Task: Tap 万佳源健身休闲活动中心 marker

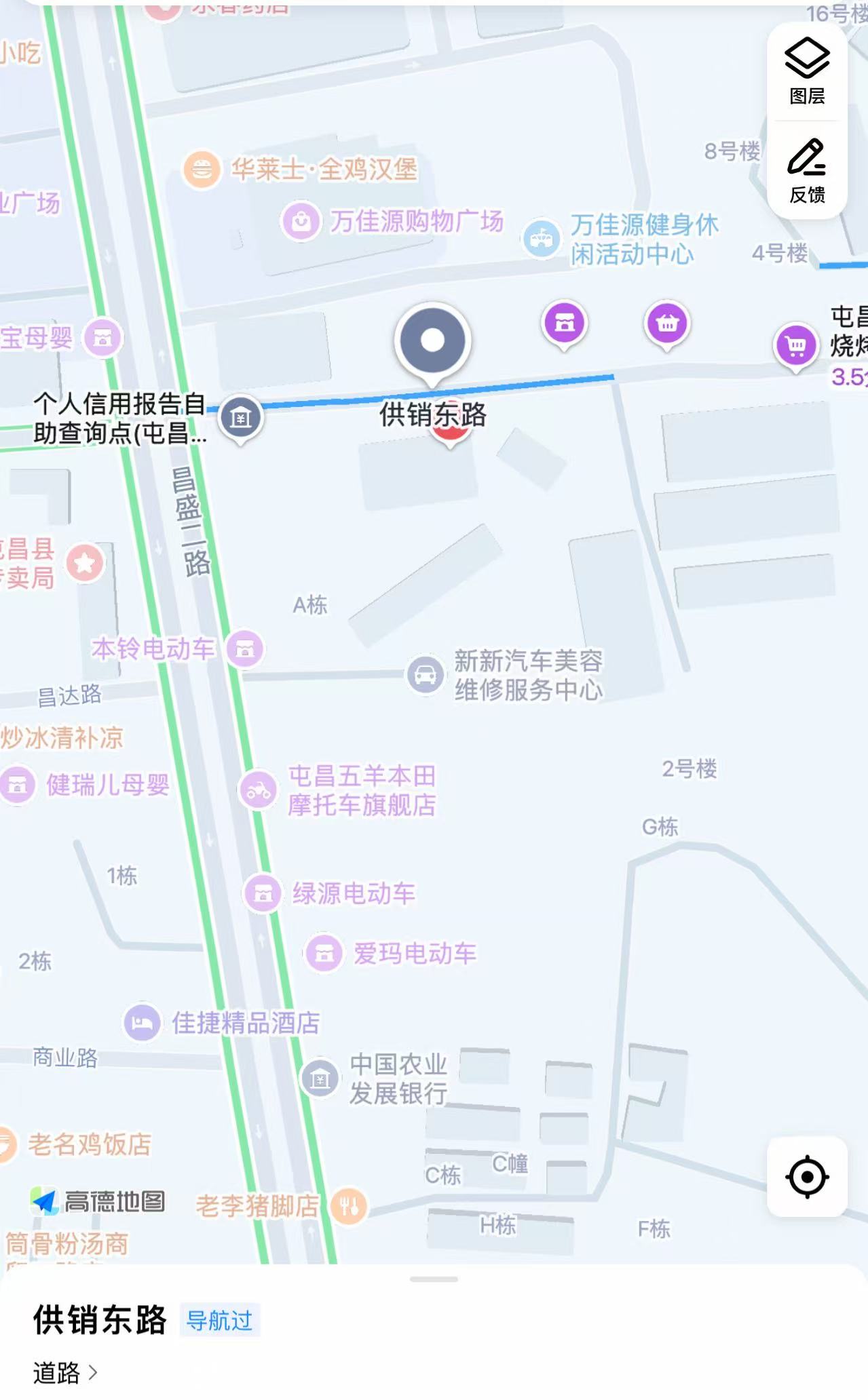Action: pos(541,239)
